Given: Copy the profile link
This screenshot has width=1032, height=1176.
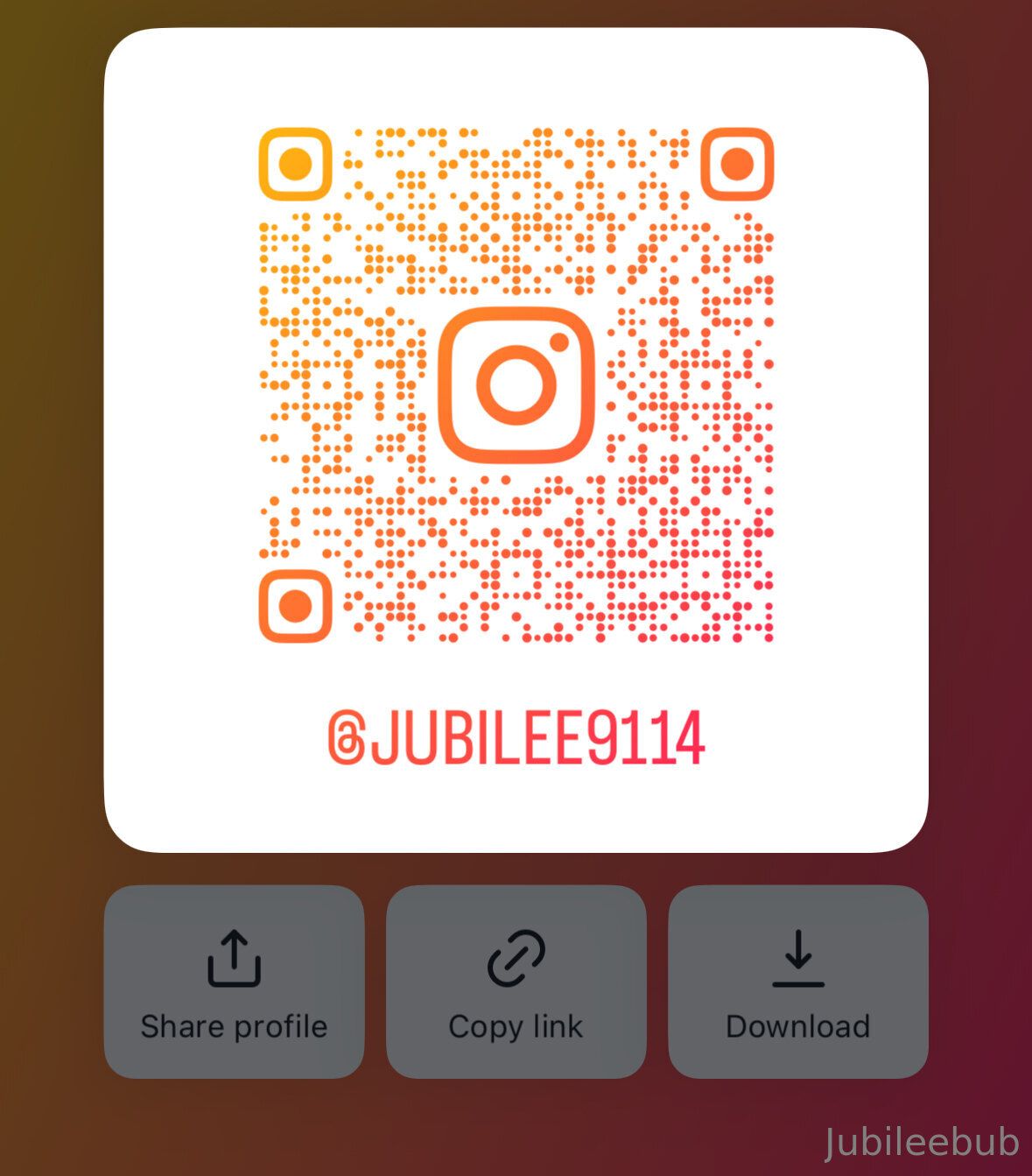Looking at the screenshot, I should tap(516, 982).
